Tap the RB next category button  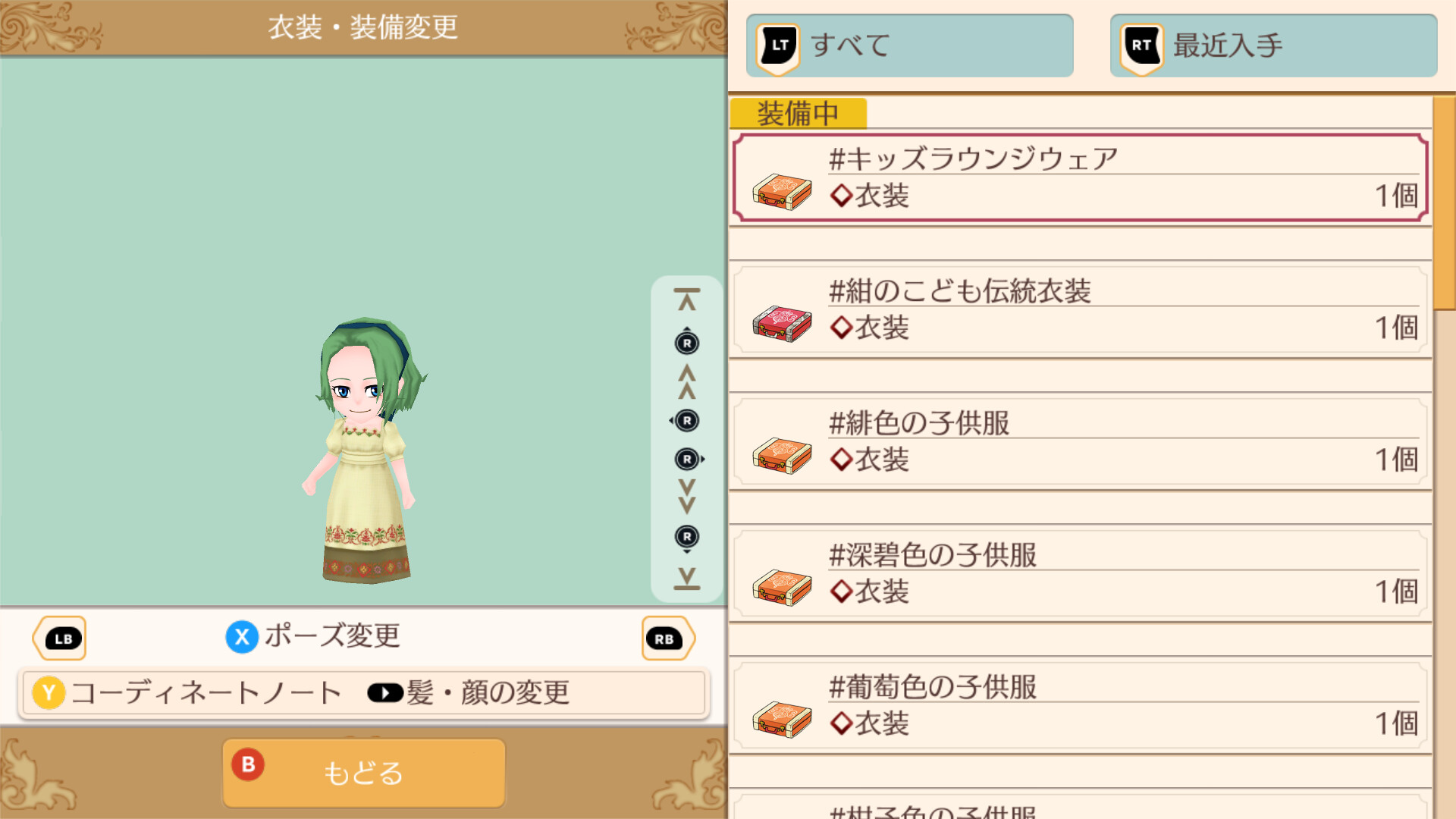point(667,639)
